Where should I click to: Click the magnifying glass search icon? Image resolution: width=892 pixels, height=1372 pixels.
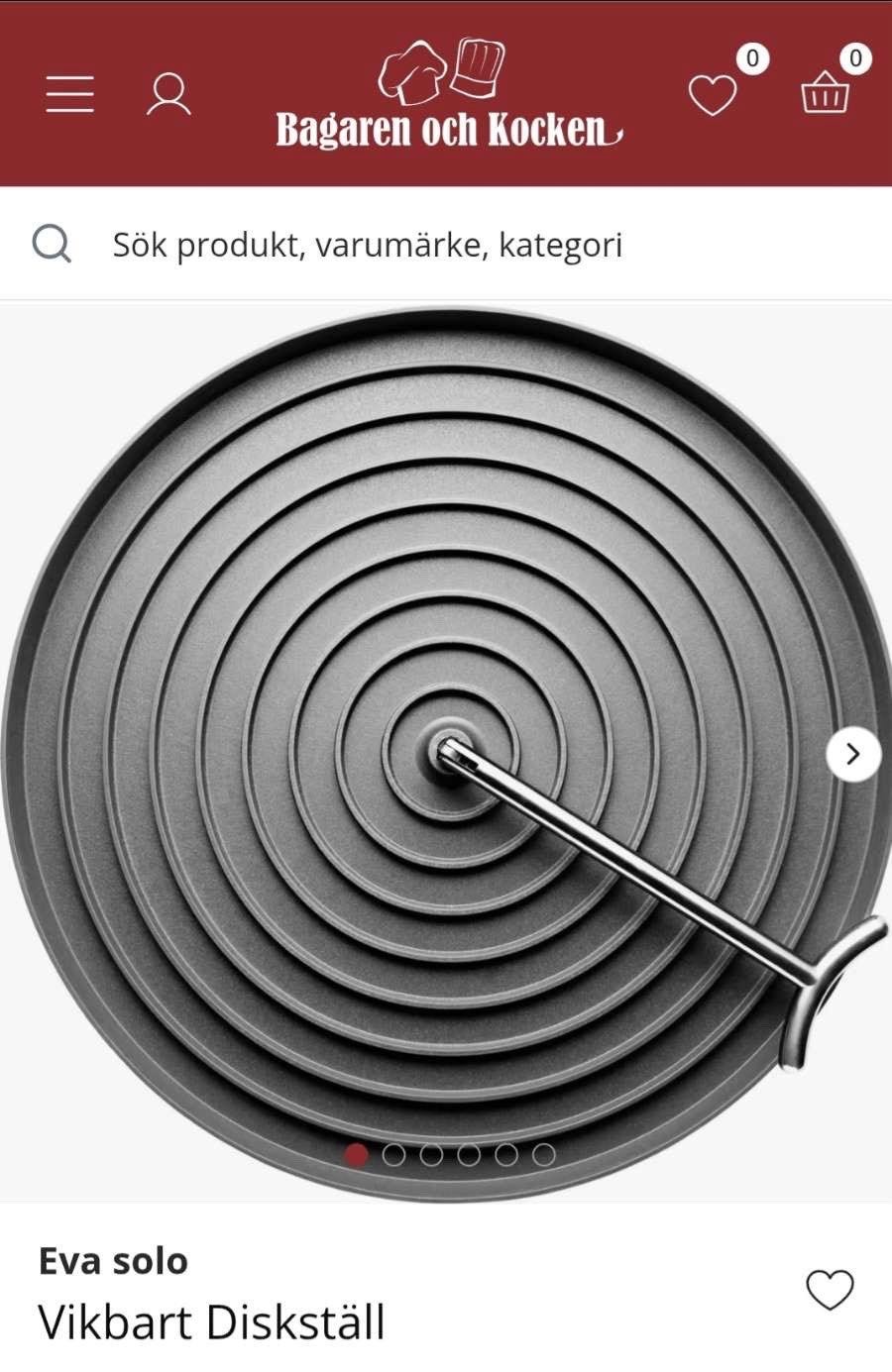[x=54, y=244]
